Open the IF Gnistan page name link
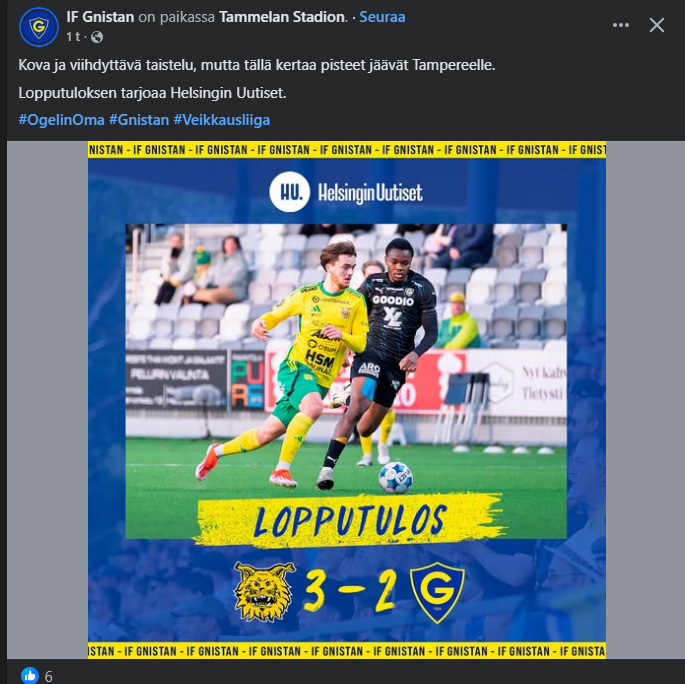Image resolution: width=685 pixels, height=684 pixels. pyautogui.click(x=100, y=17)
